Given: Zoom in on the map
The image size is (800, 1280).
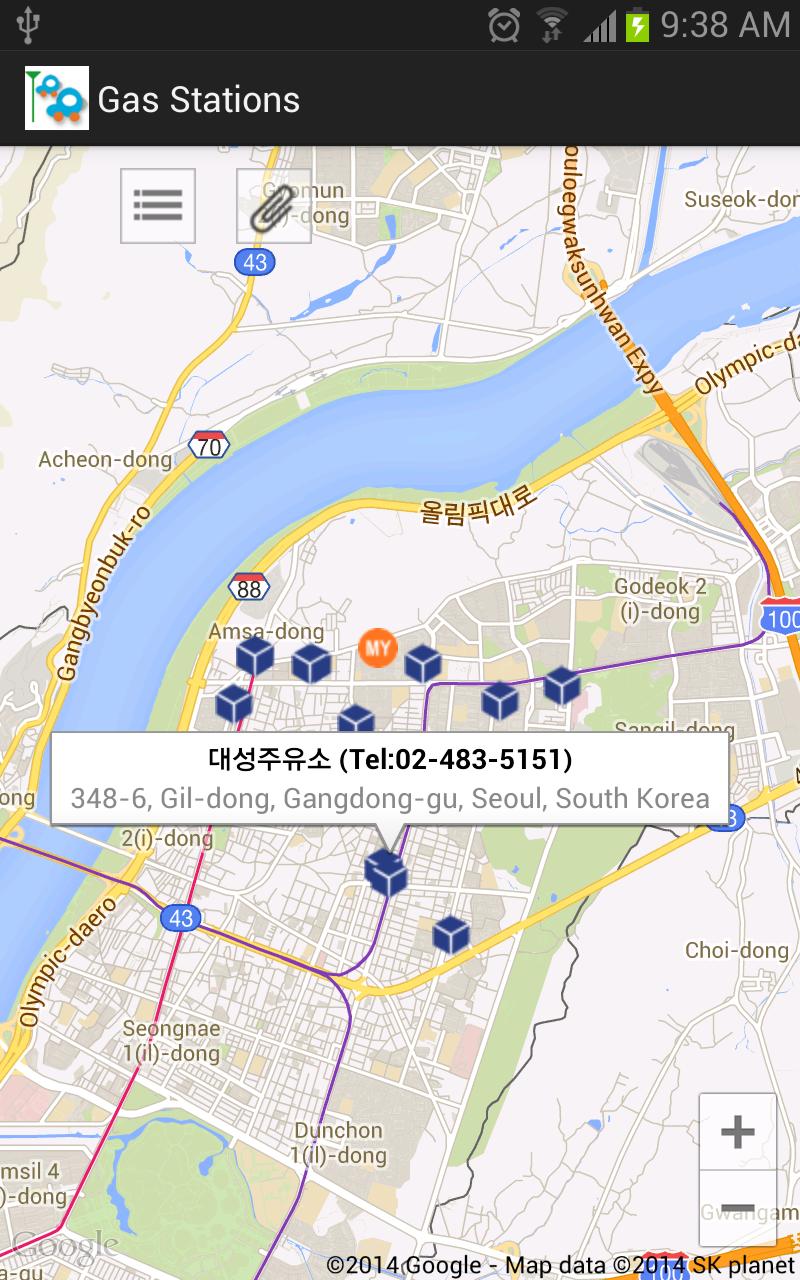Looking at the screenshot, I should click(738, 1132).
